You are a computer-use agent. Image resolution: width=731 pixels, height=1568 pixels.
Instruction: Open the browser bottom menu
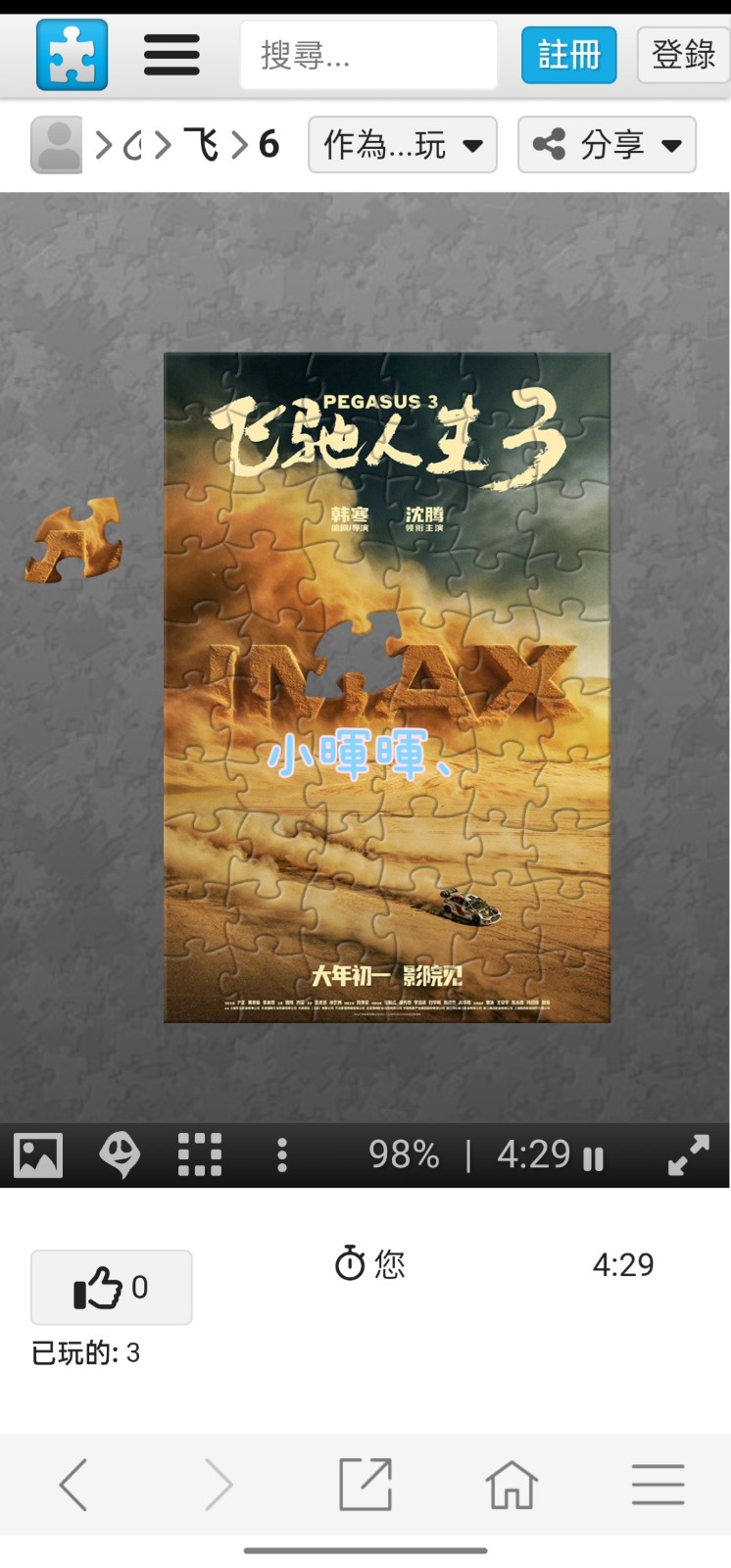pyautogui.click(x=658, y=1485)
